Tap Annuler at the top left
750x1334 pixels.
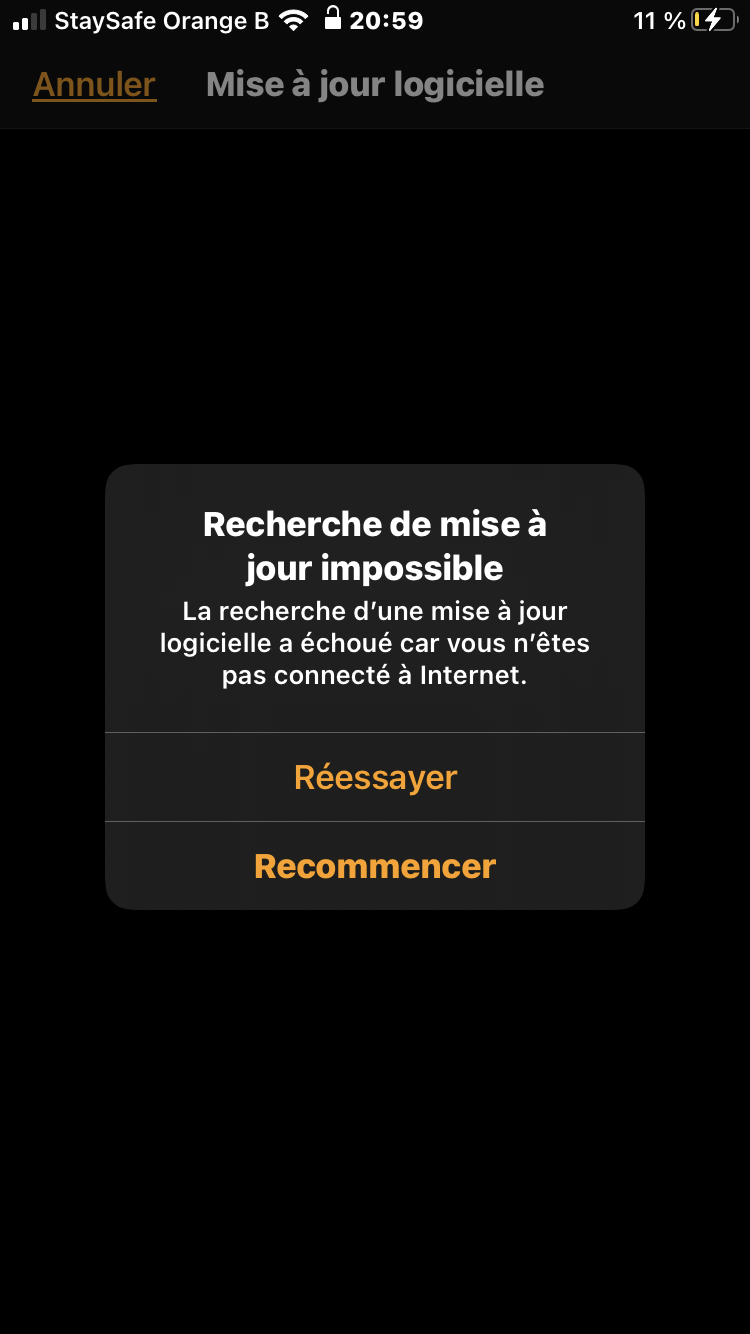[95, 85]
